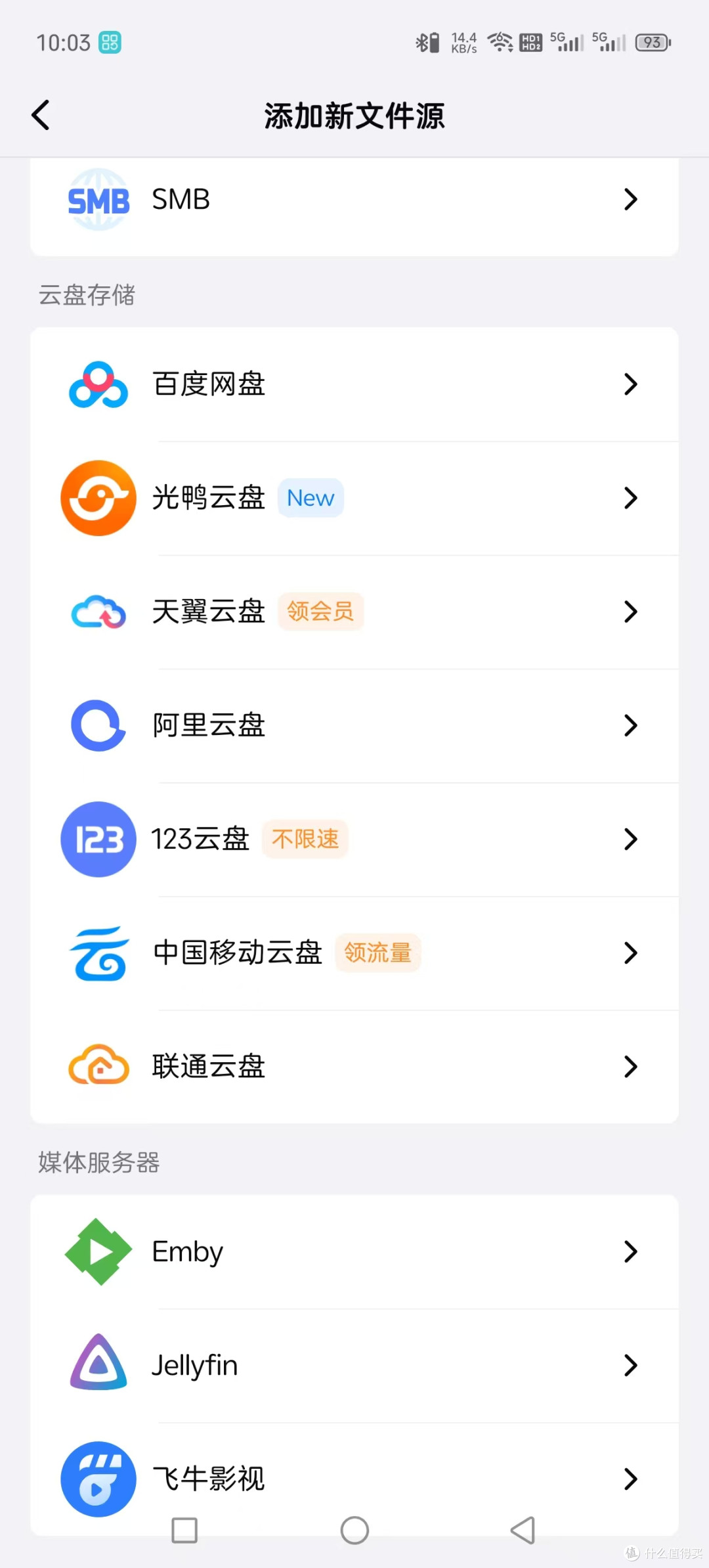Open the 阿里云盘 option

click(x=354, y=725)
